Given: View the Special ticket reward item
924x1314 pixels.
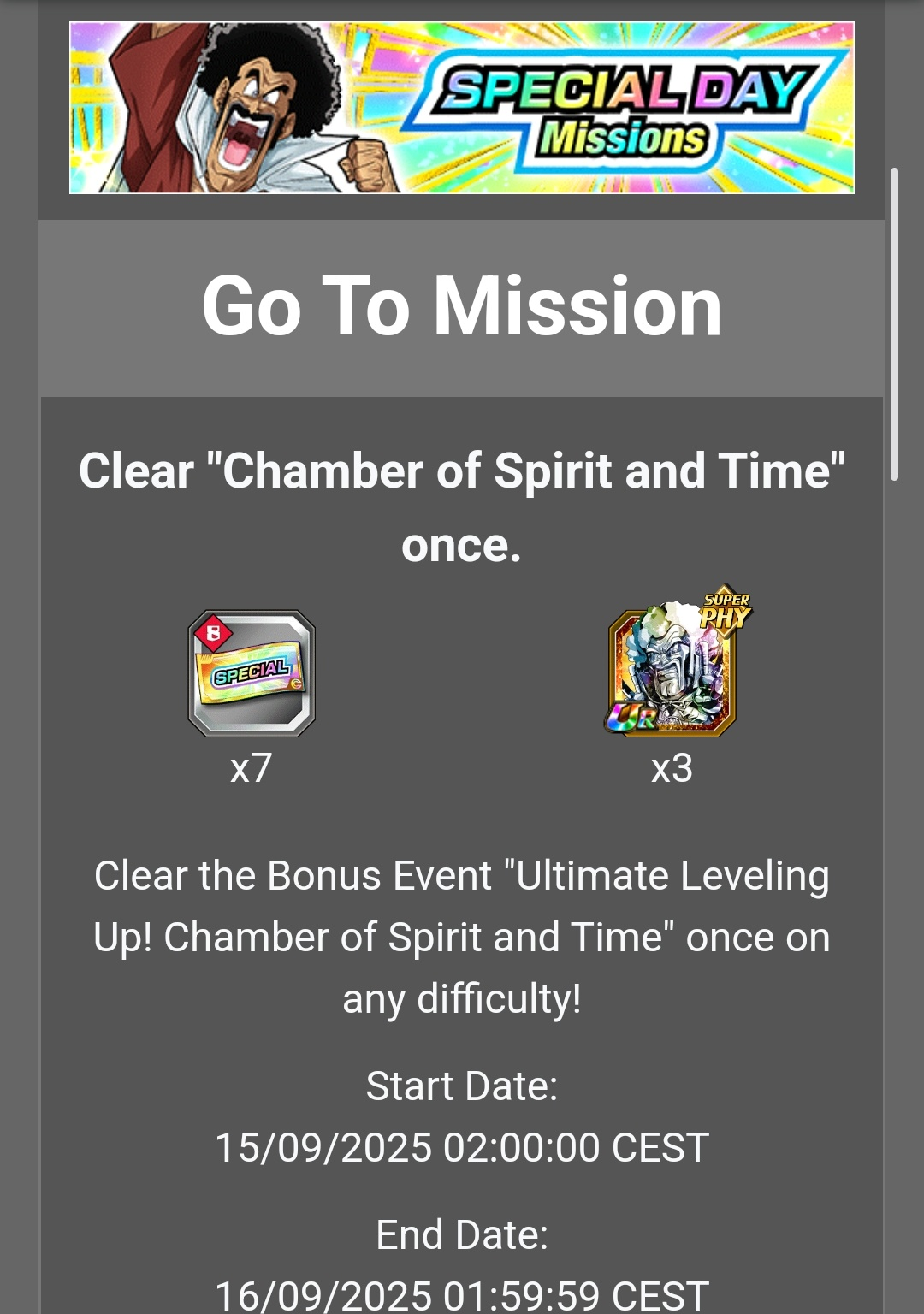Looking at the screenshot, I should [x=252, y=673].
